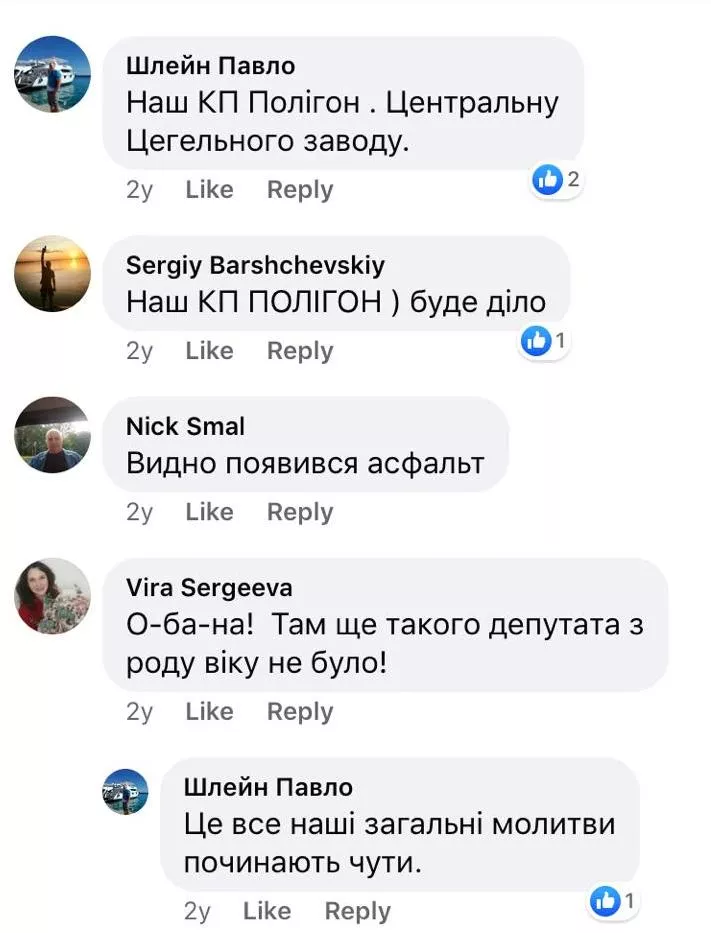Screen dimensions: 711x933
Task: View reactions on Sergiy Barshchevskiy's comment
Action: coord(544,341)
